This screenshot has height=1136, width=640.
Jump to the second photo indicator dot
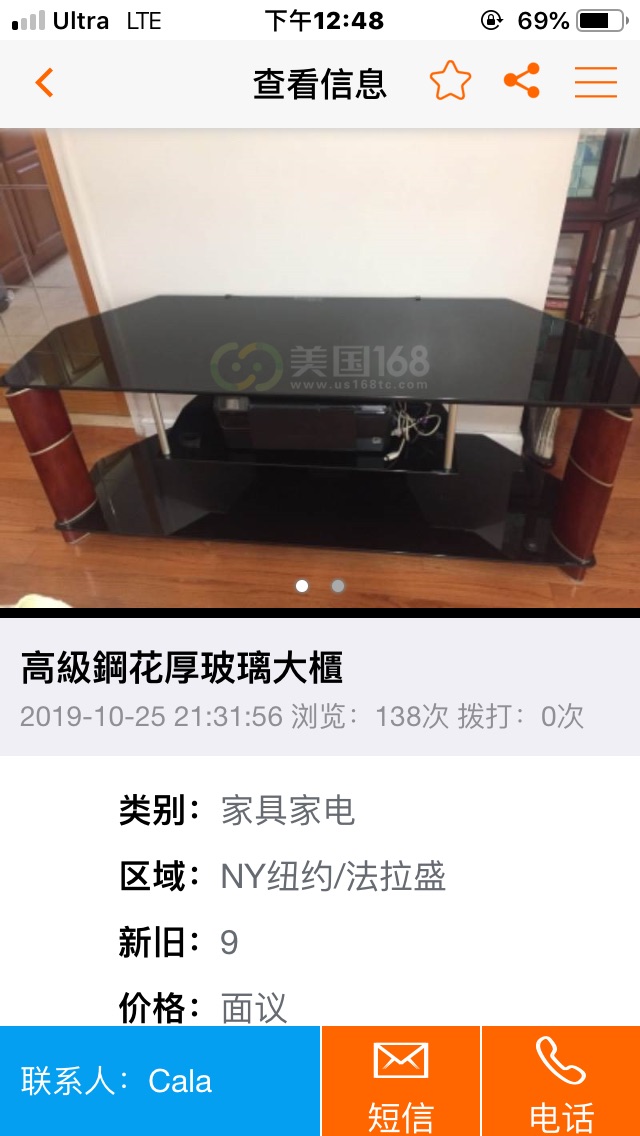(x=338, y=585)
